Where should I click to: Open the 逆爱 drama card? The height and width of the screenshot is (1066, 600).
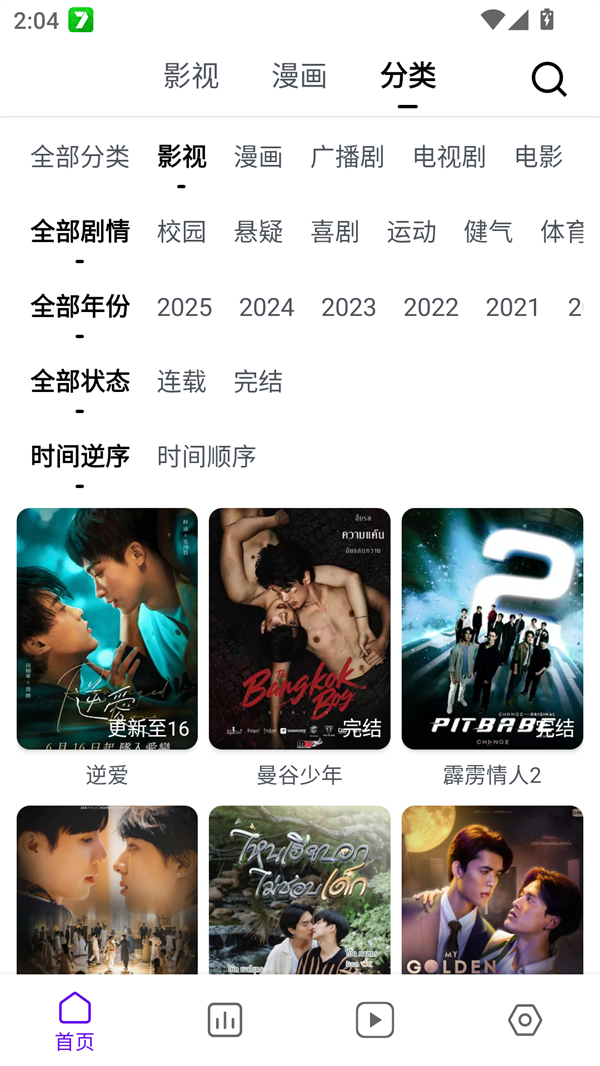(x=107, y=629)
